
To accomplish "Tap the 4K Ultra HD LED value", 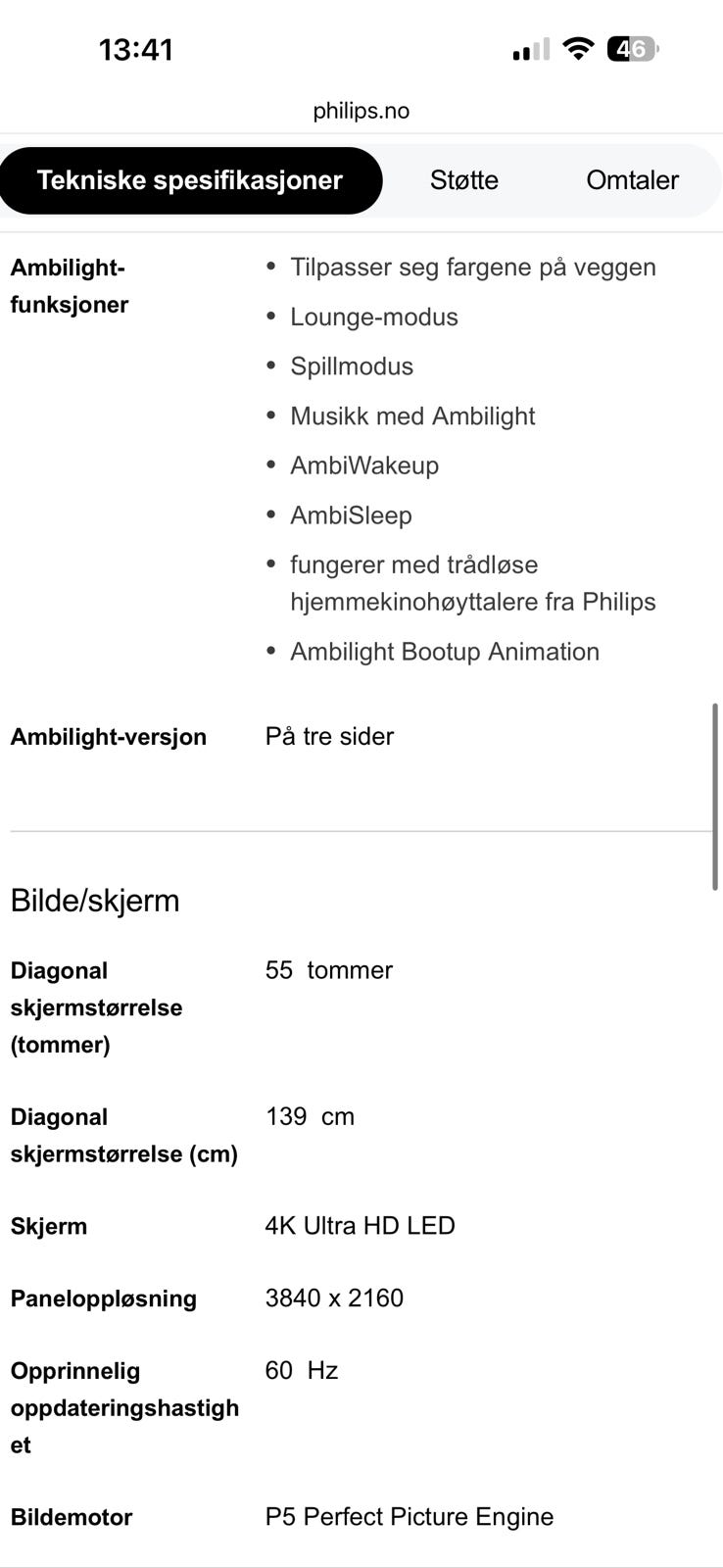I will (x=361, y=1225).
